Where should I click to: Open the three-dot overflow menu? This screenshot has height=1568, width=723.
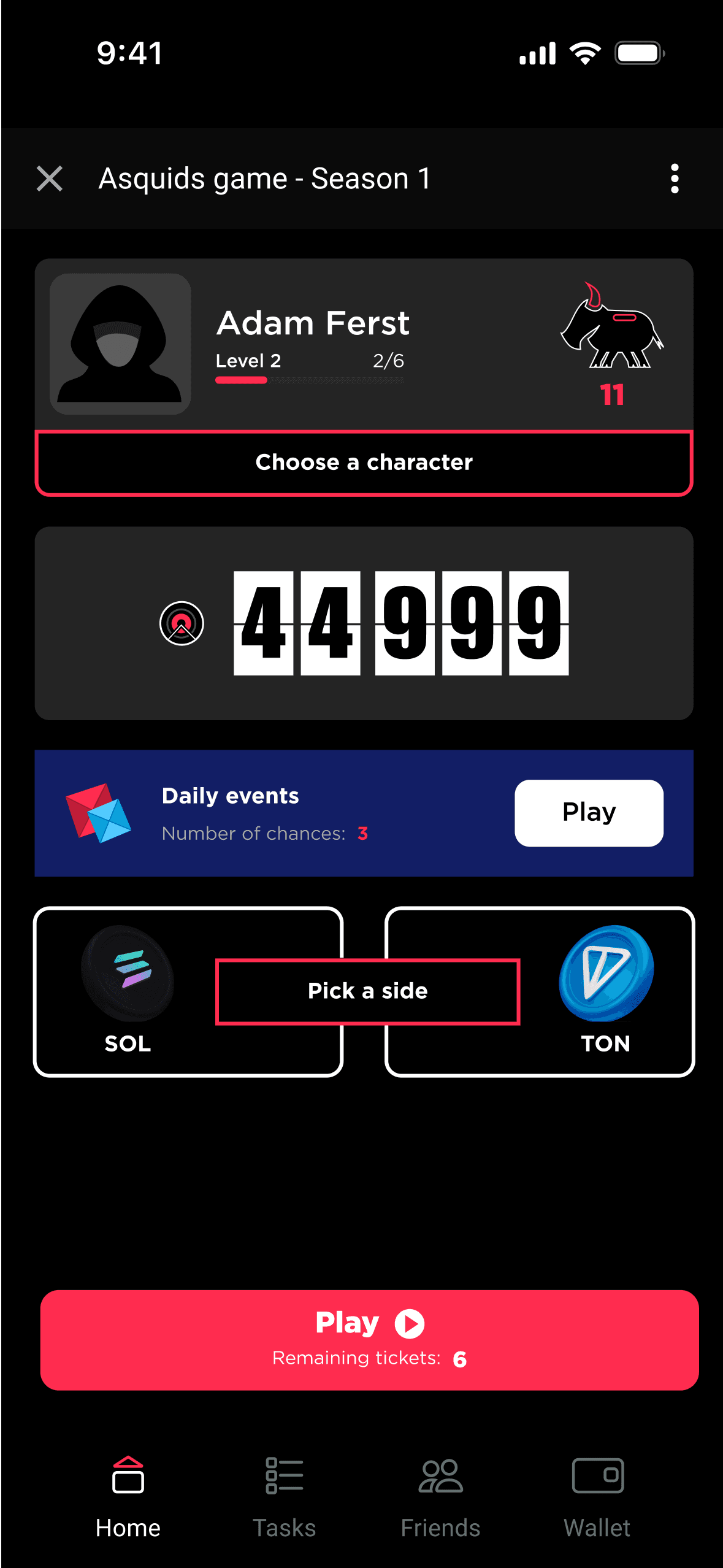click(x=675, y=179)
